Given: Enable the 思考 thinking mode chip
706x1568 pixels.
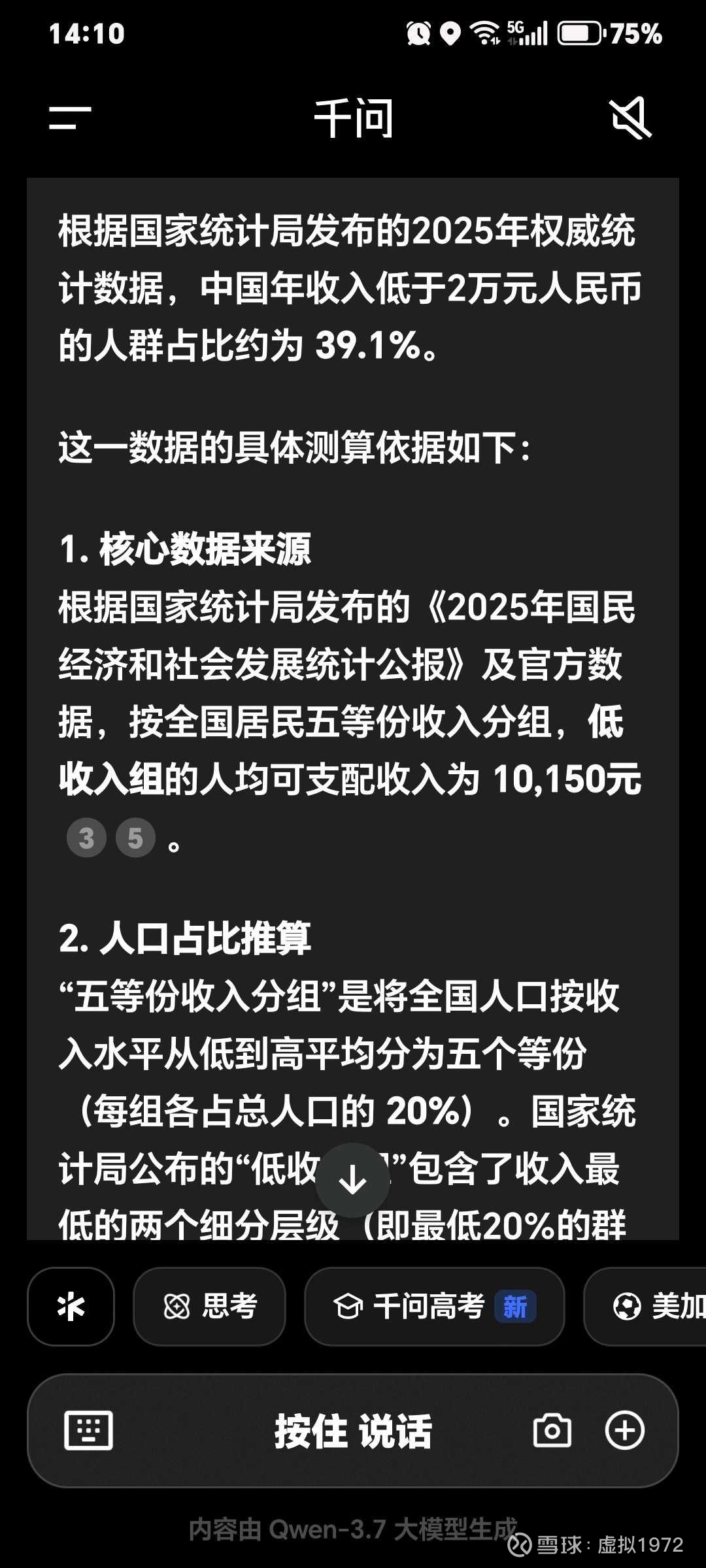Looking at the screenshot, I should (x=209, y=1307).
